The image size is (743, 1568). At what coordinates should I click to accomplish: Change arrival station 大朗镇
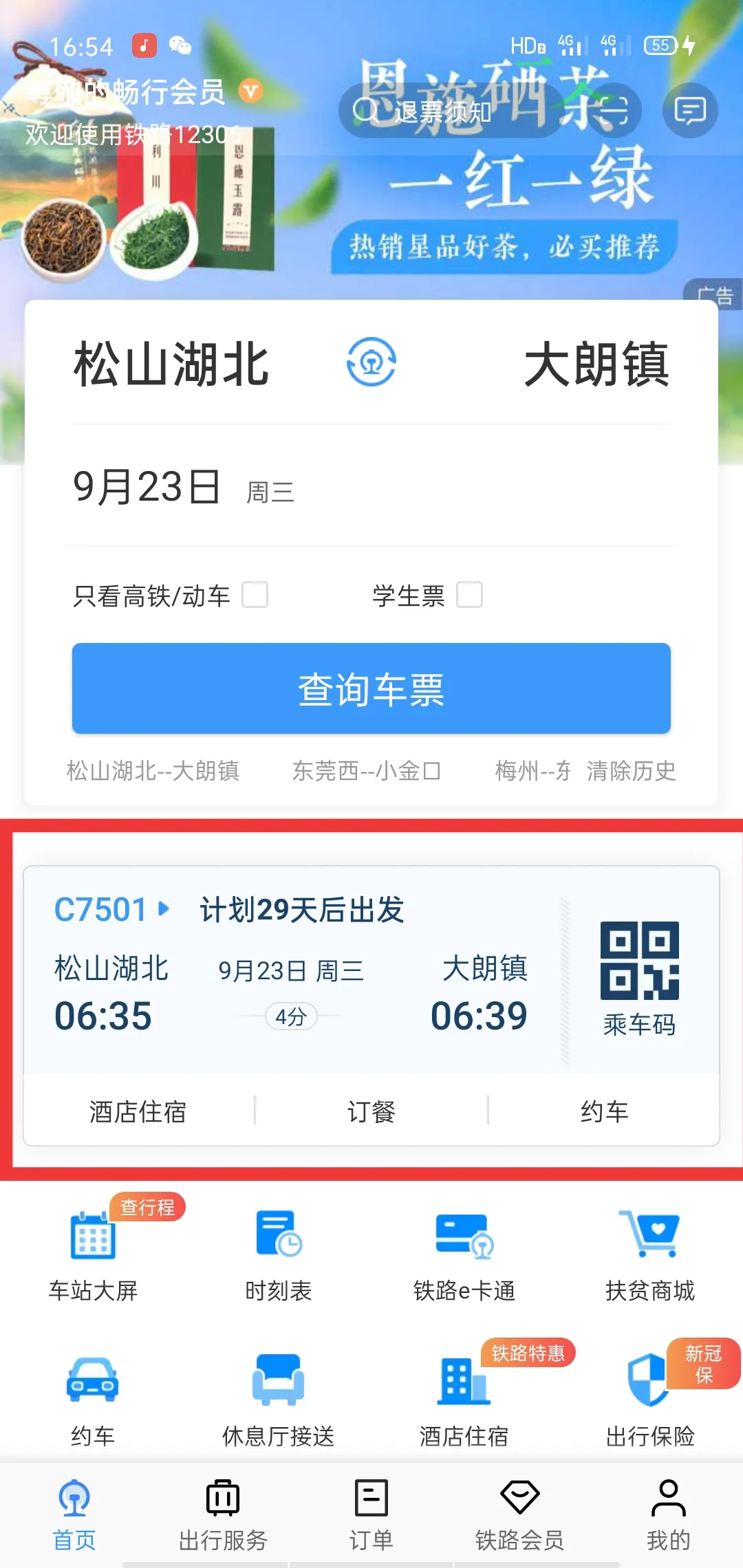coord(596,364)
